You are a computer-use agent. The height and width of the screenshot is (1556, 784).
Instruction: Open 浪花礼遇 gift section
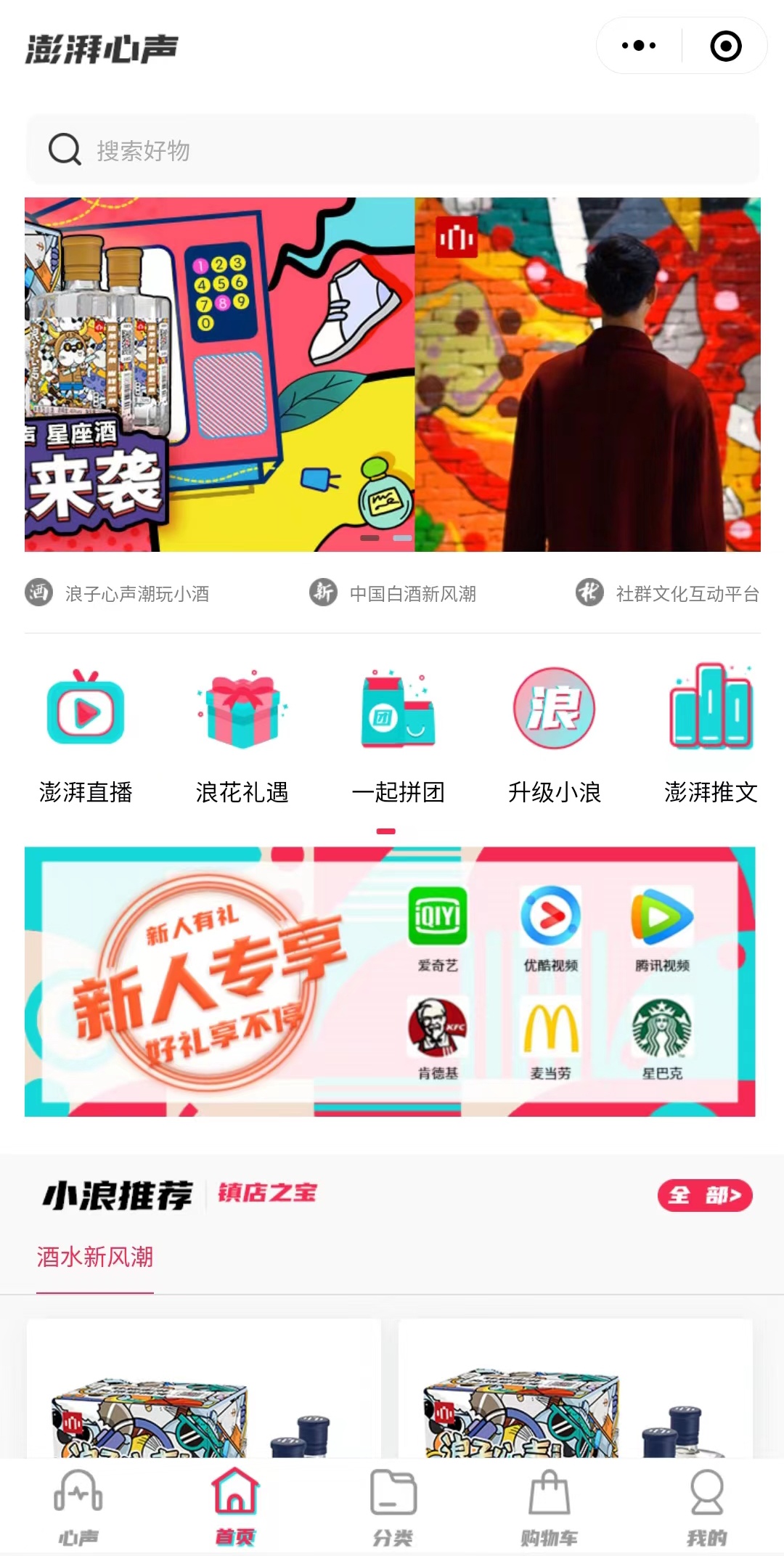coord(242,733)
